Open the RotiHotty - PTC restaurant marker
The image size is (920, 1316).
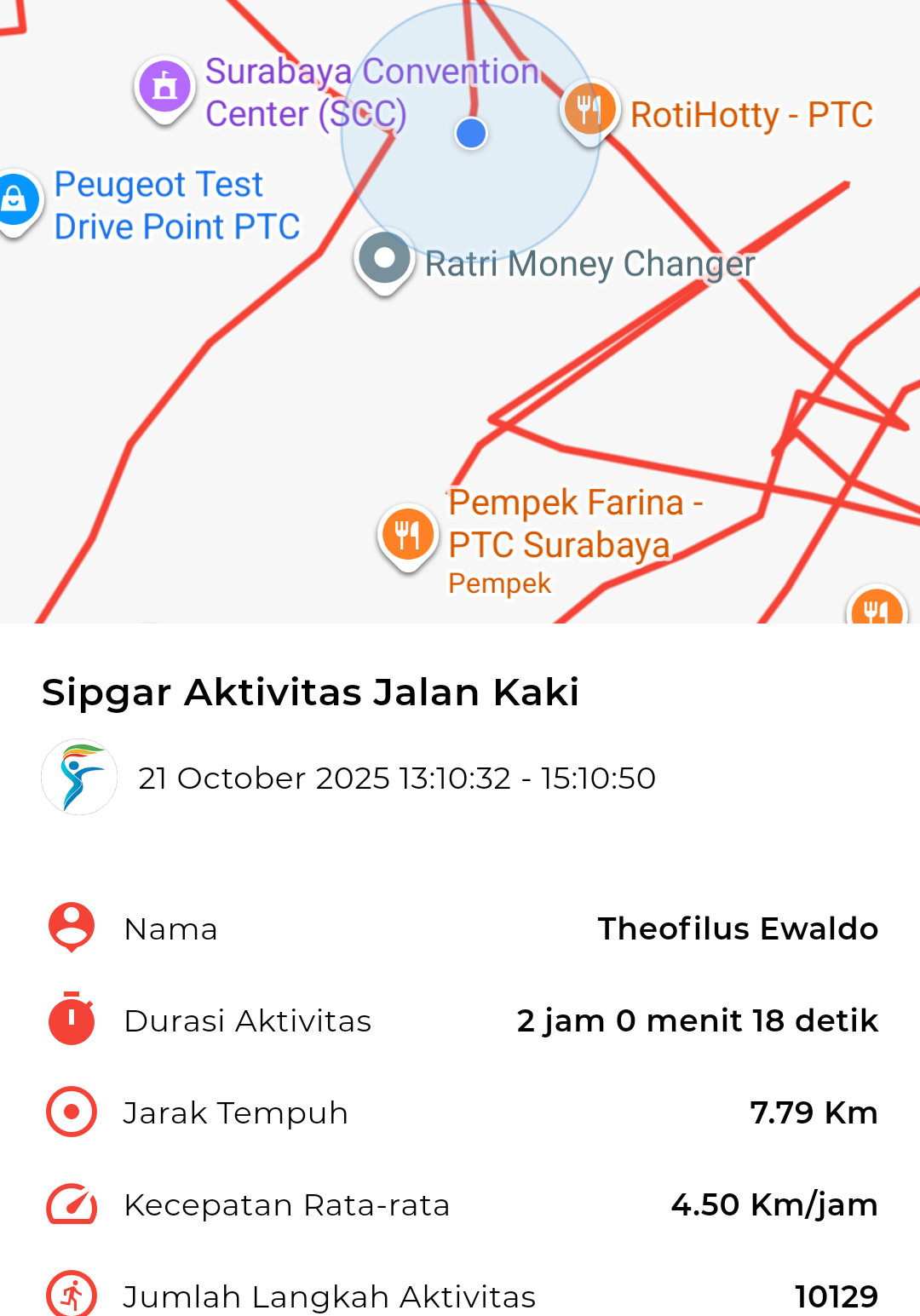point(589,110)
